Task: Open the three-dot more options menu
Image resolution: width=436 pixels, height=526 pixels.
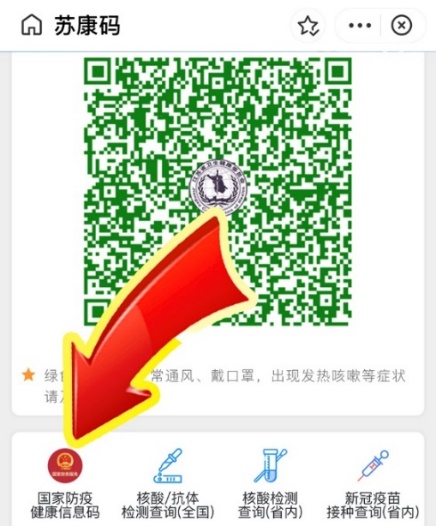Action: 360,25
